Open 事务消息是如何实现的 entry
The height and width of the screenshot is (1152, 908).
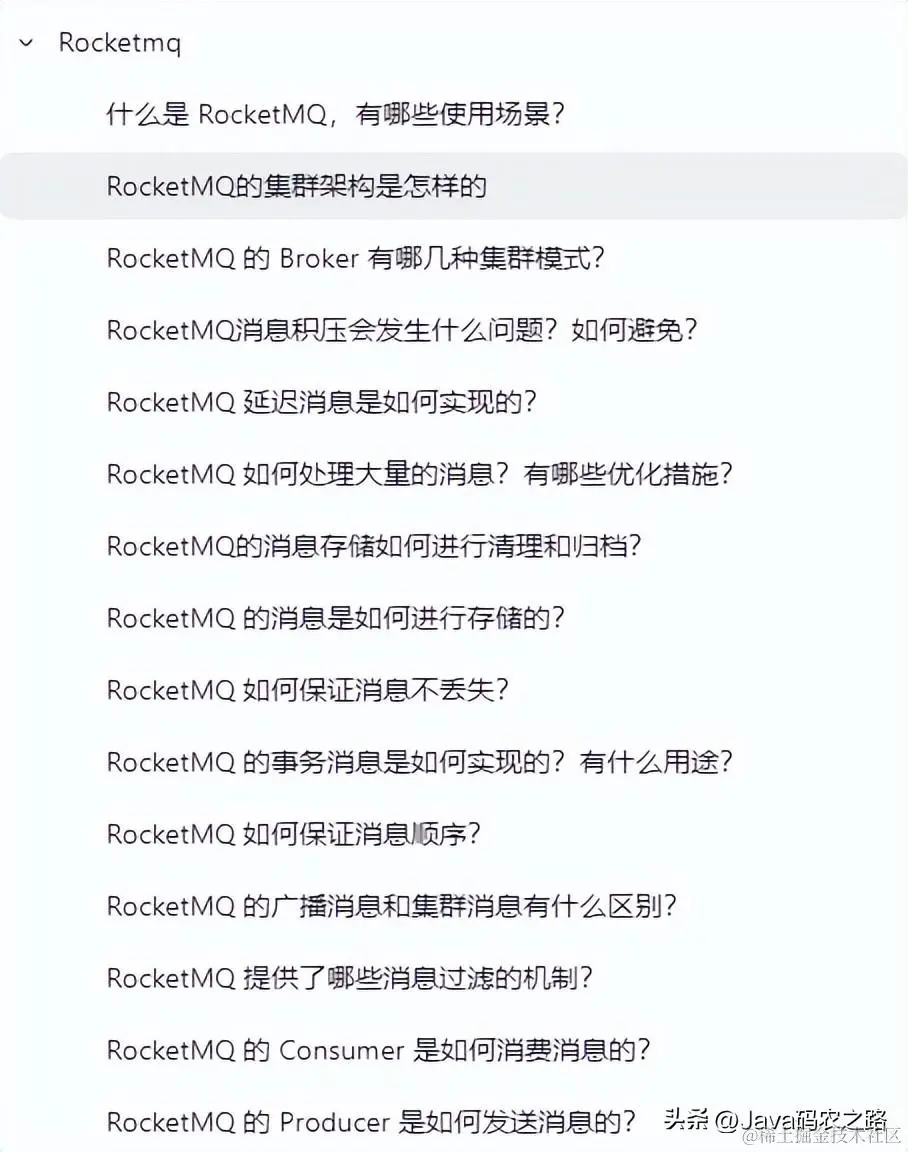[x=420, y=762]
